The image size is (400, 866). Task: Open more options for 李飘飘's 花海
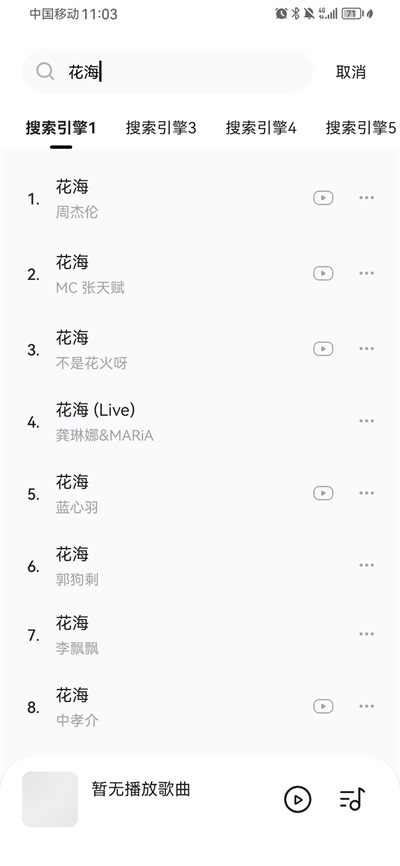pos(366,634)
